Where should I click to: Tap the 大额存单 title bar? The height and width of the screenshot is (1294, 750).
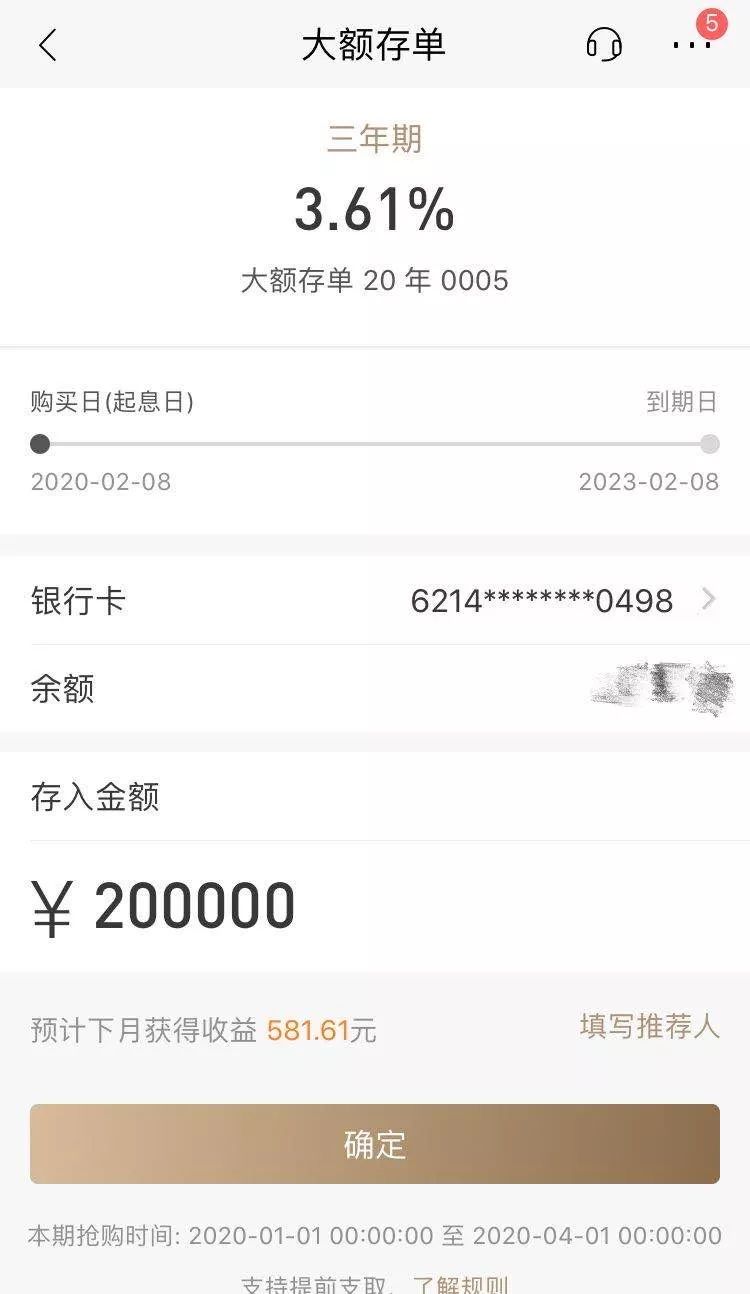click(375, 45)
